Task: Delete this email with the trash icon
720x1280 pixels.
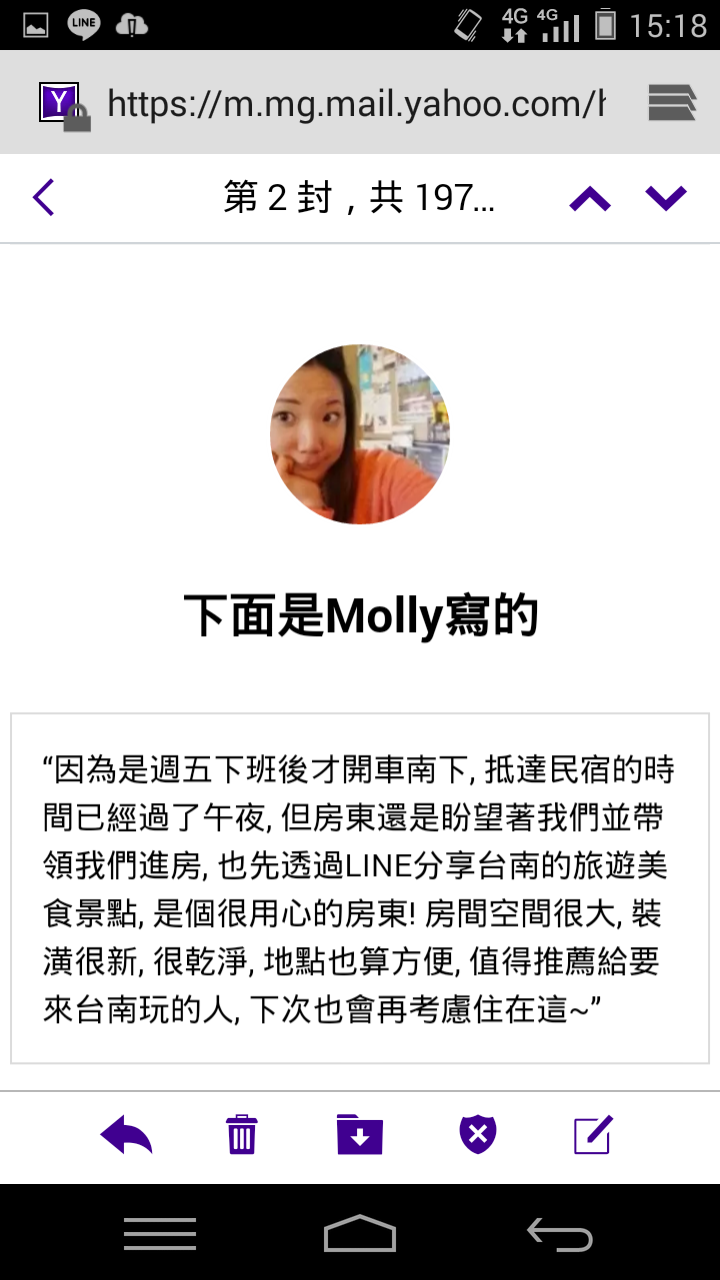Action: [242, 1136]
